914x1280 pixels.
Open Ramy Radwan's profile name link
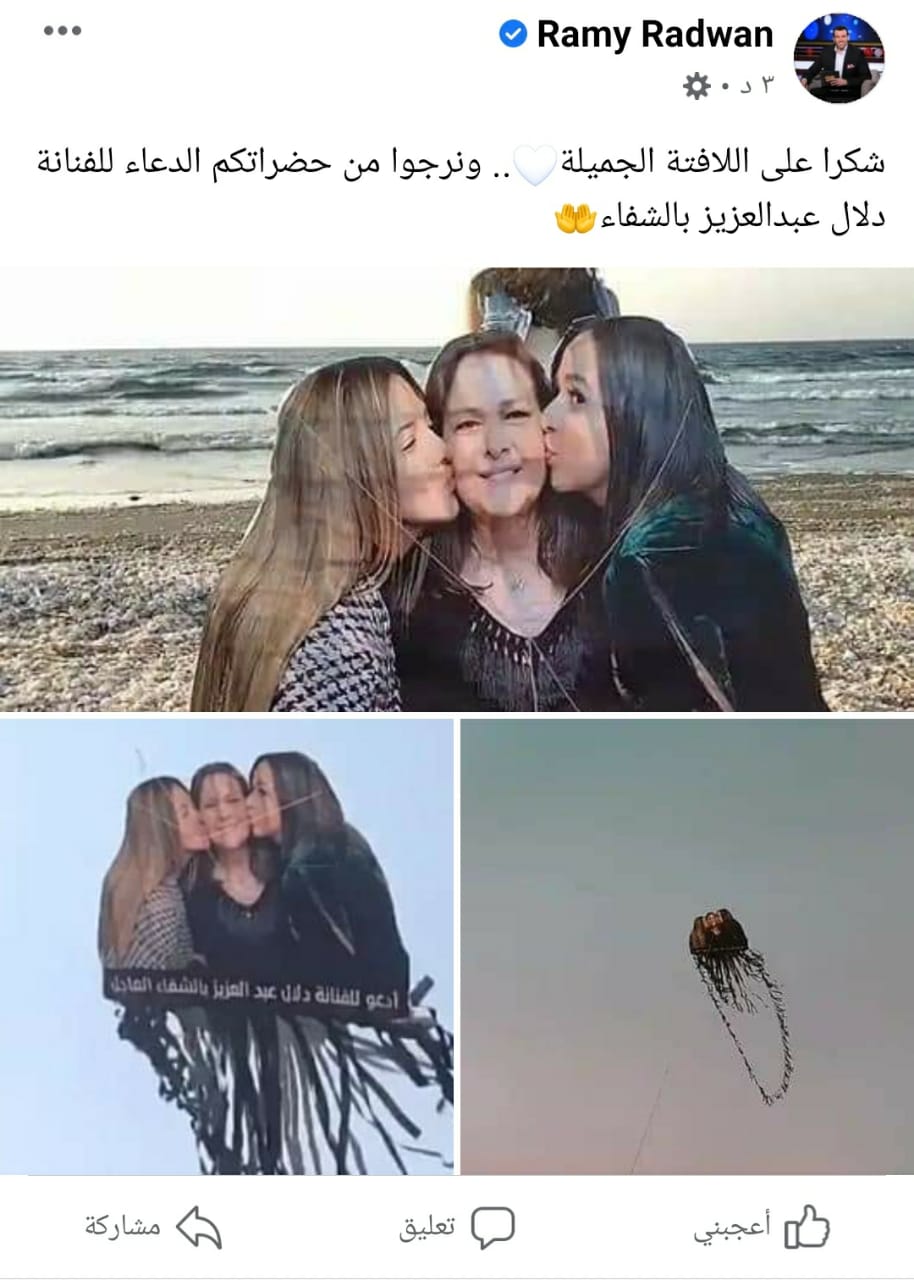[x=655, y=35]
